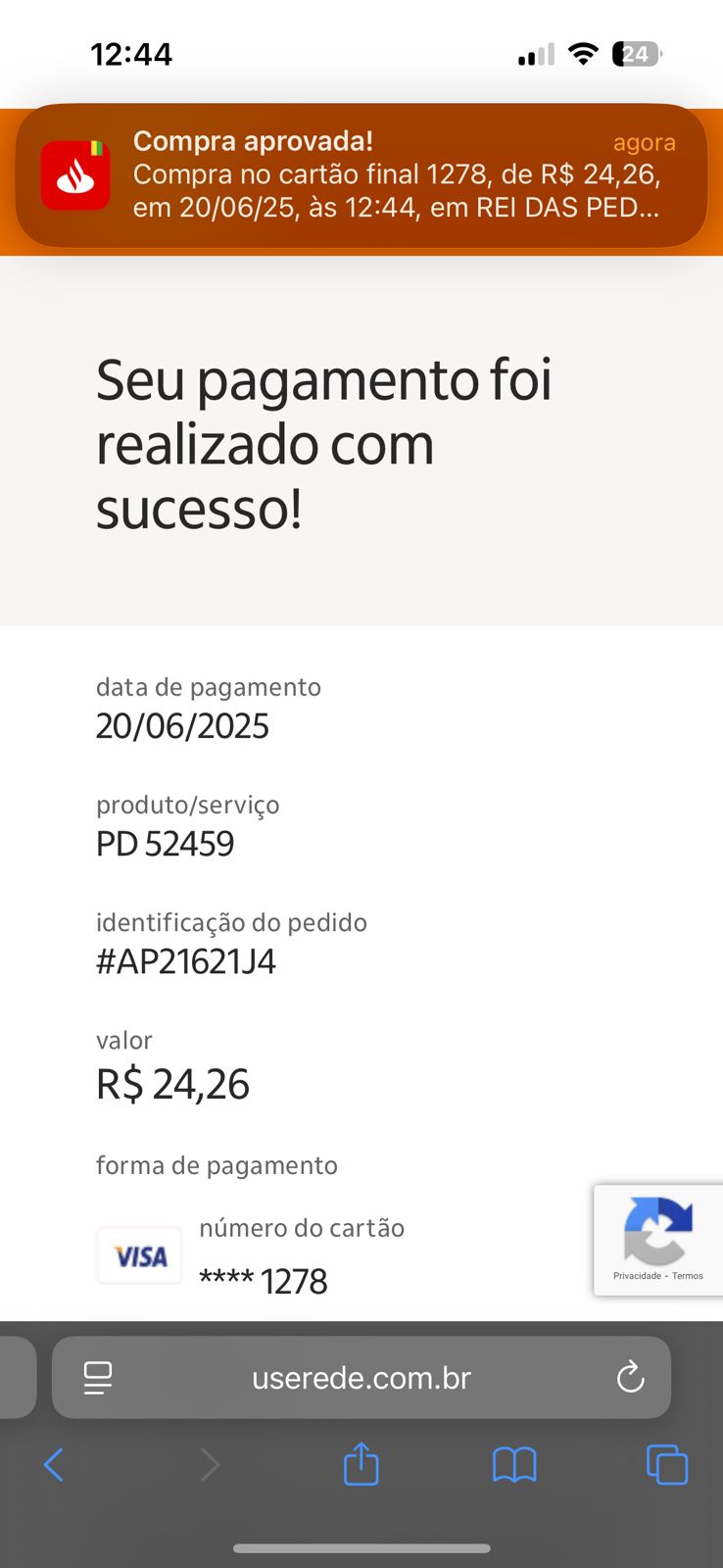Screen dimensions: 723x1568
Task: Tap the userede.com.br address field
Action: coord(361,1377)
